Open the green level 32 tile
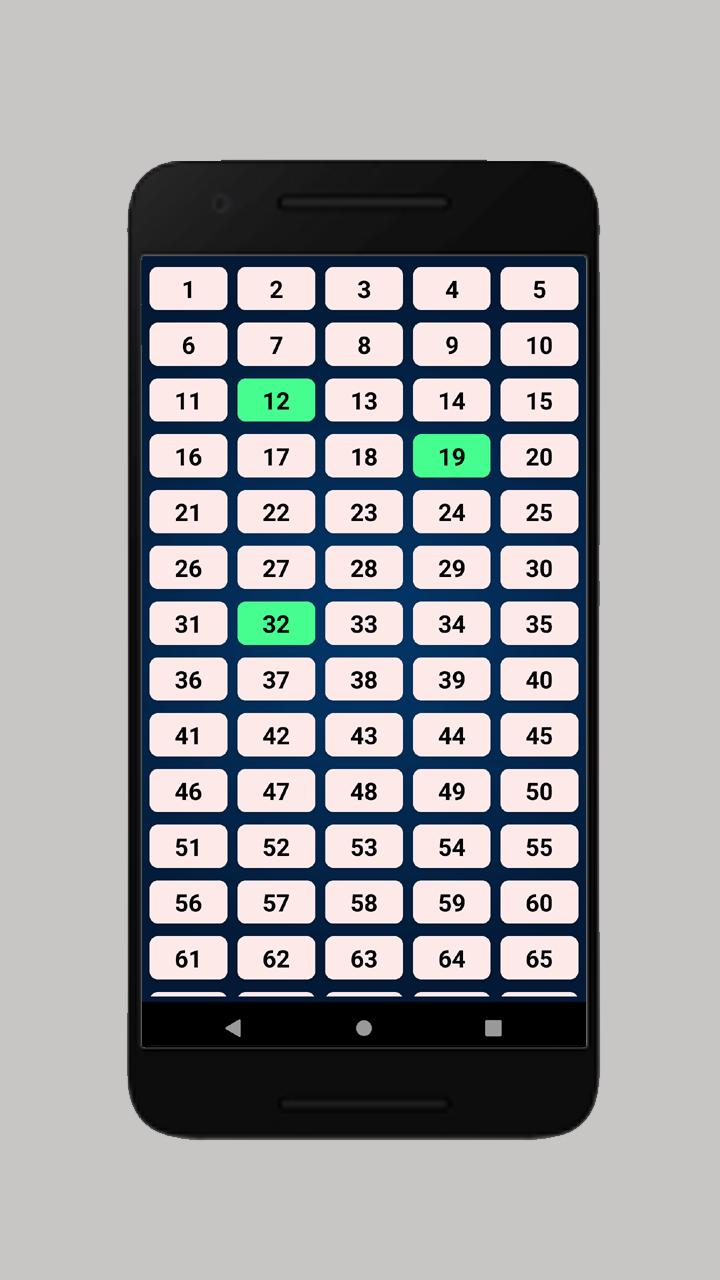The height and width of the screenshot is (1280, 720). pos(276,624)
